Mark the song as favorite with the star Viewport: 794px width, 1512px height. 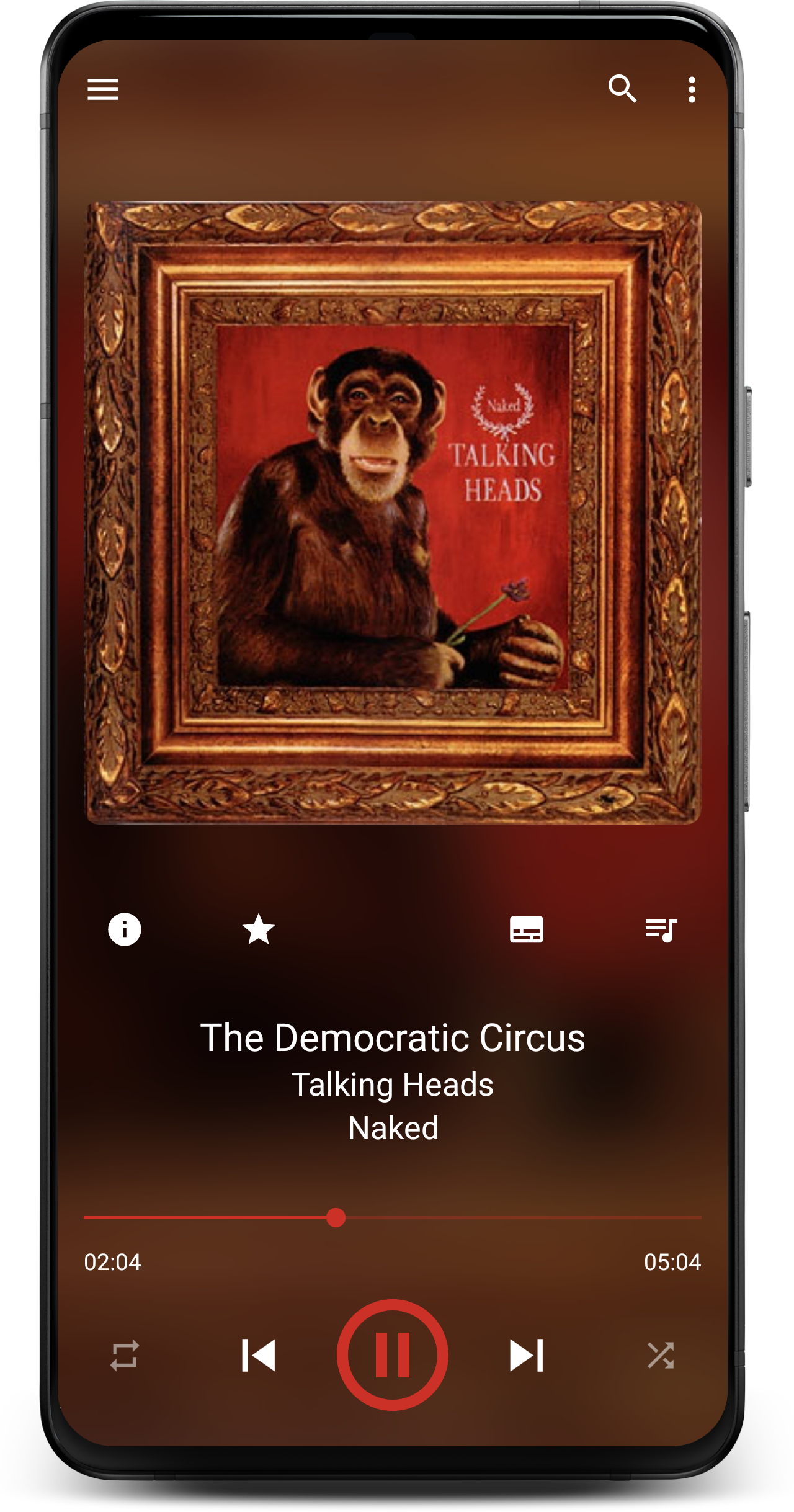click(259, 929)
